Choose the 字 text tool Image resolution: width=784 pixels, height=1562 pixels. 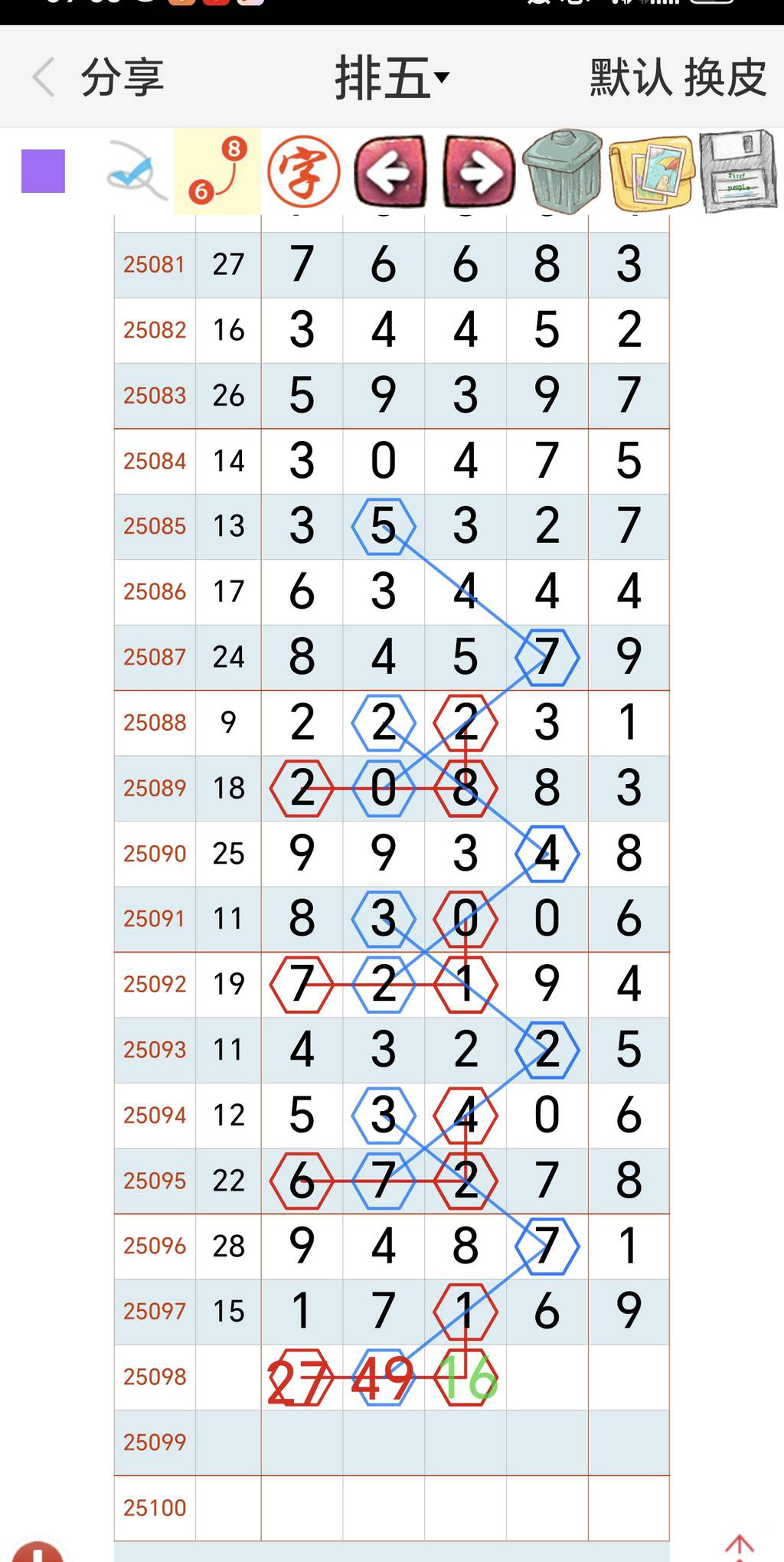point(304,172)
